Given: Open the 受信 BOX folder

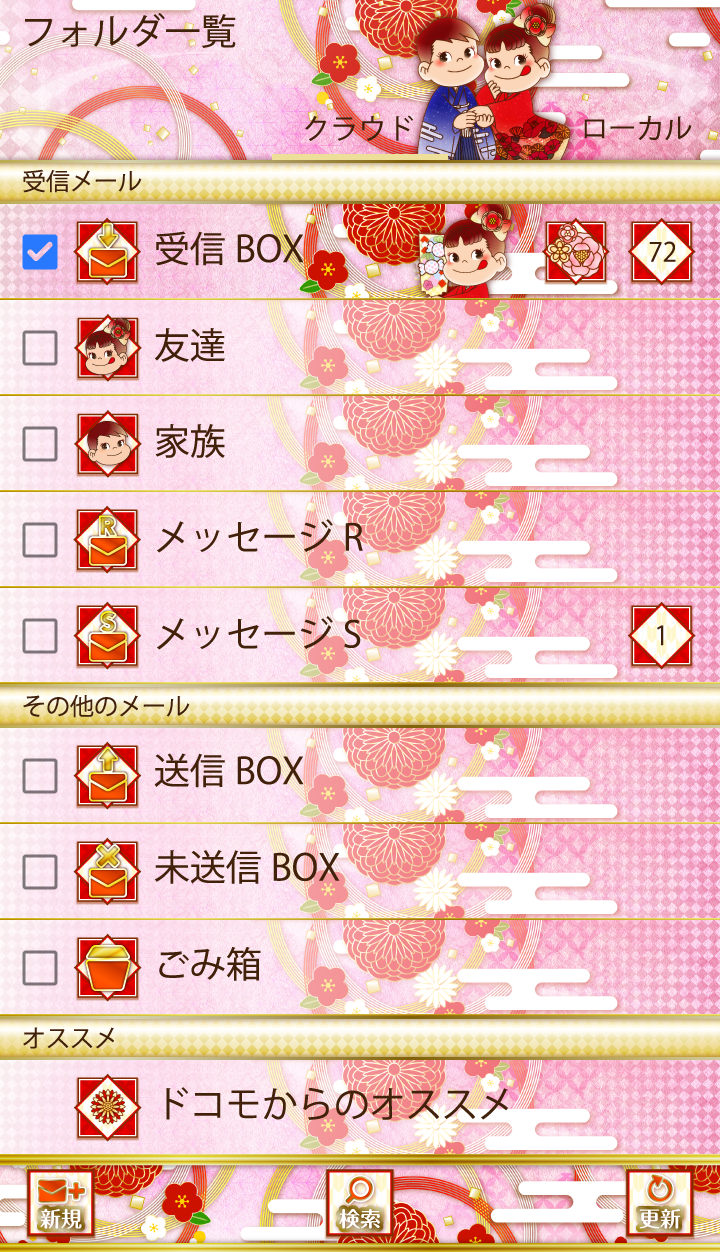Looking at the screenshot, I should [x=230, y=251].
